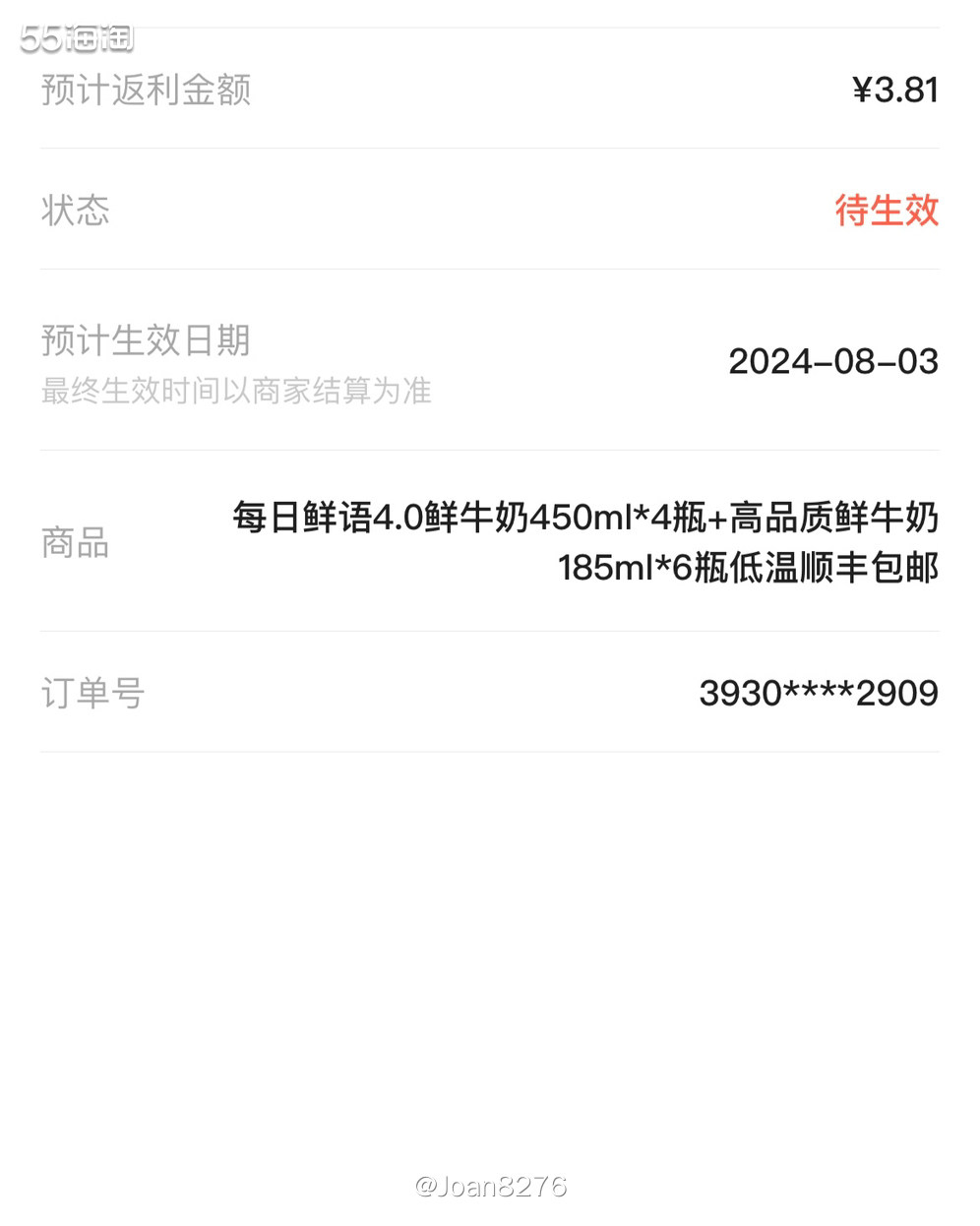Click the 状态 field label

tap(74, 211)
